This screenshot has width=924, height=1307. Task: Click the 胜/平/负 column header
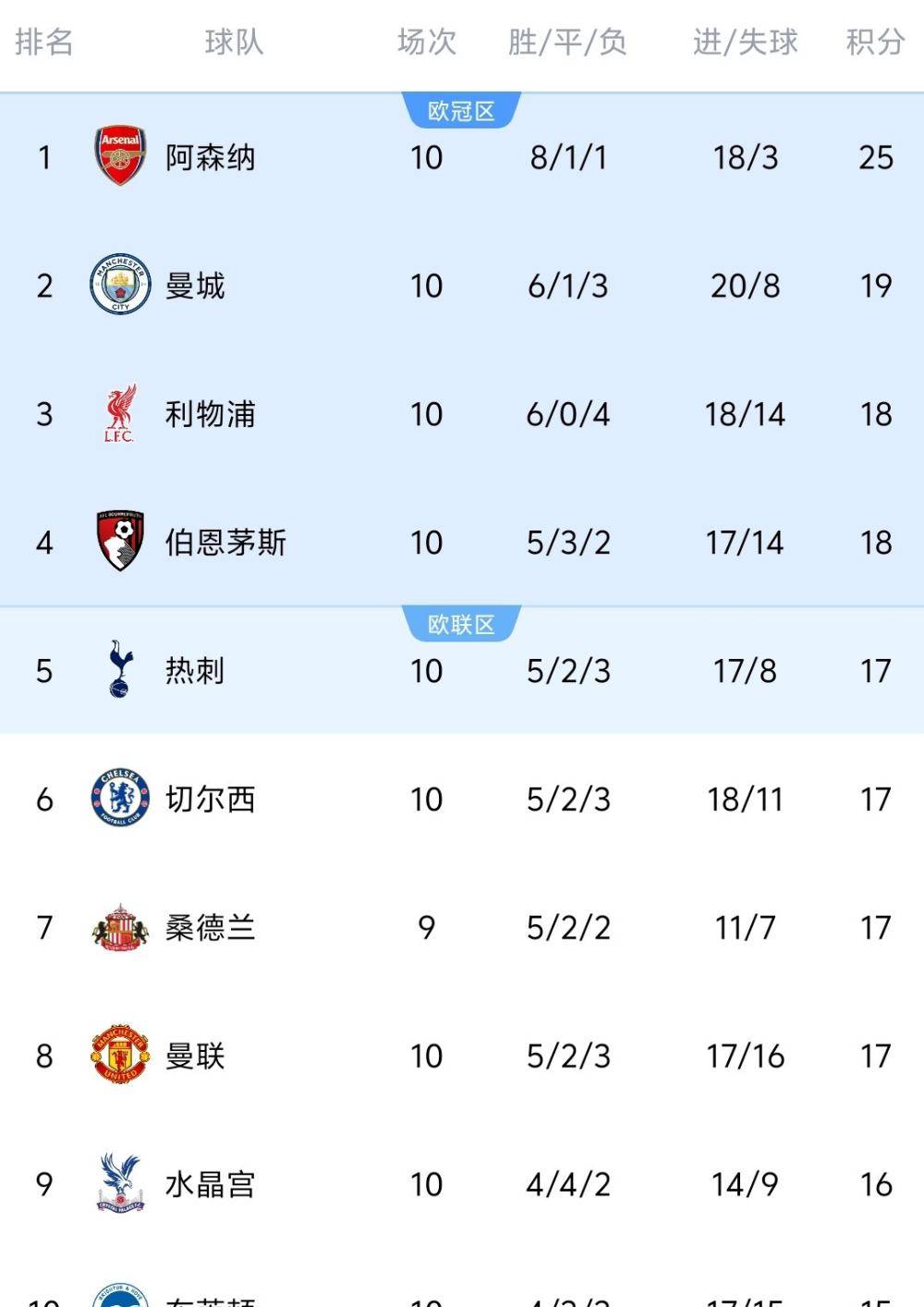[x=566, y=43]
